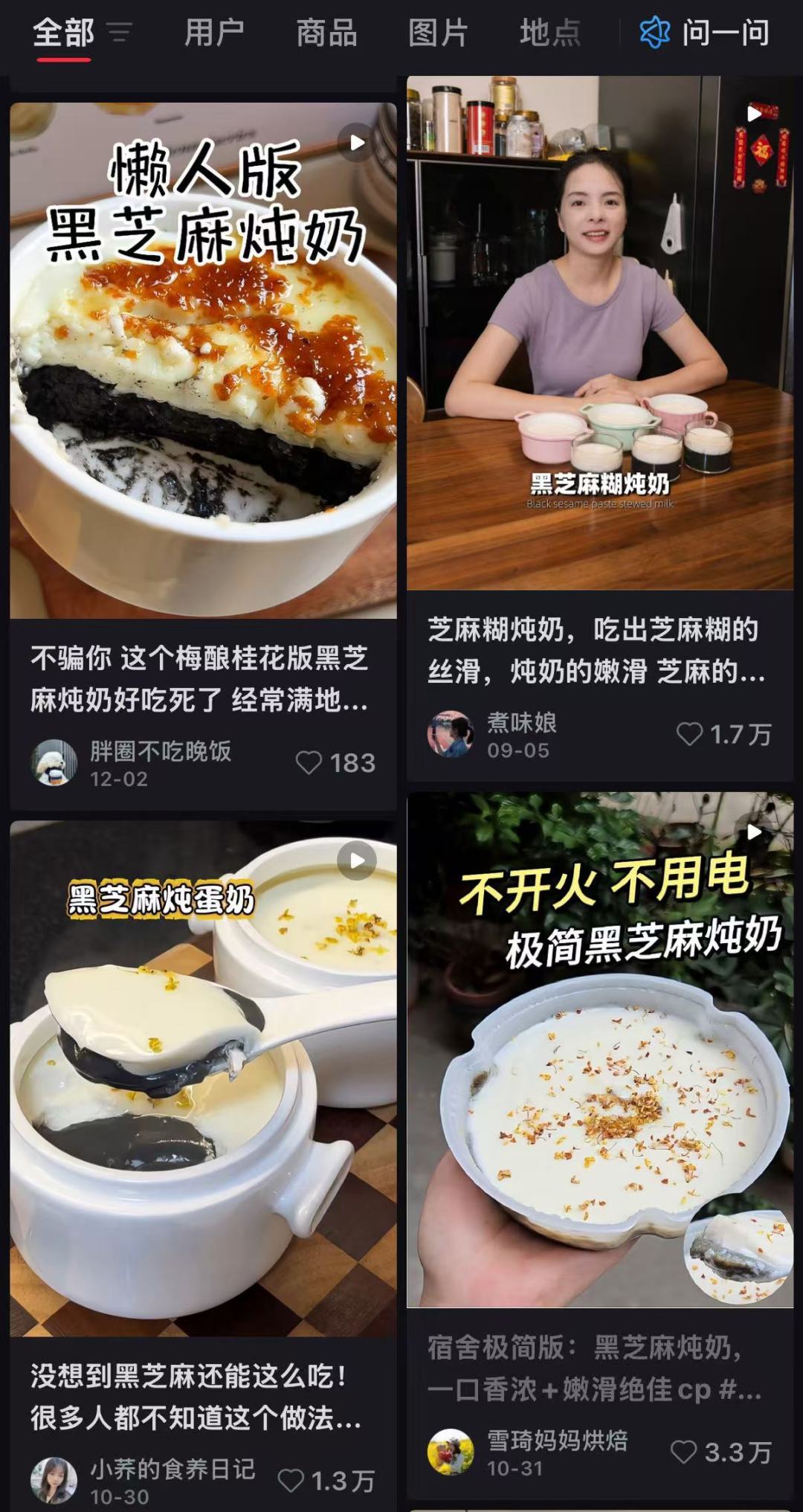This screenshot has height=1512, width=803.
Task: Open the 懒人版黑芝麻炖奶 video post
Action: coord(203,361)
